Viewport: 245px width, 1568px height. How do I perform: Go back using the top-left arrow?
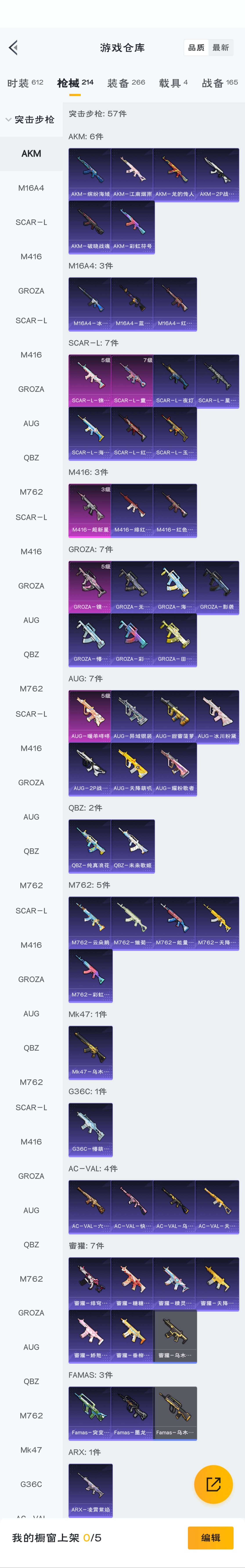(13, 47)
